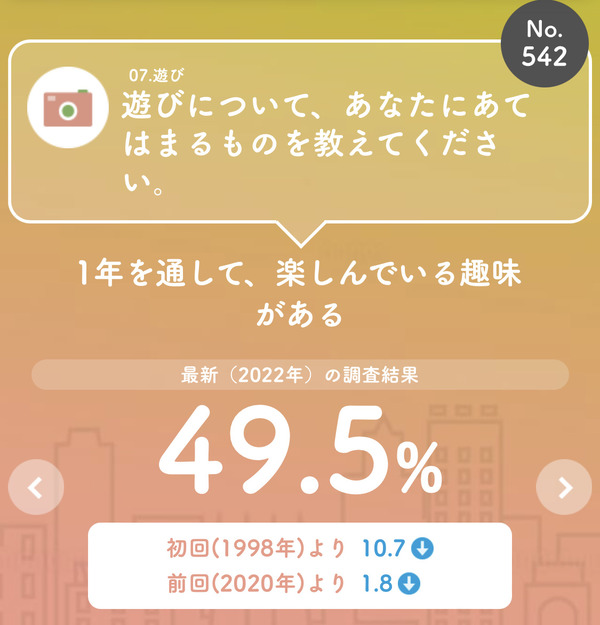Advance to the next survey result
The height and width of the screenshot is (625, 600).
click(x=564, y=487)
